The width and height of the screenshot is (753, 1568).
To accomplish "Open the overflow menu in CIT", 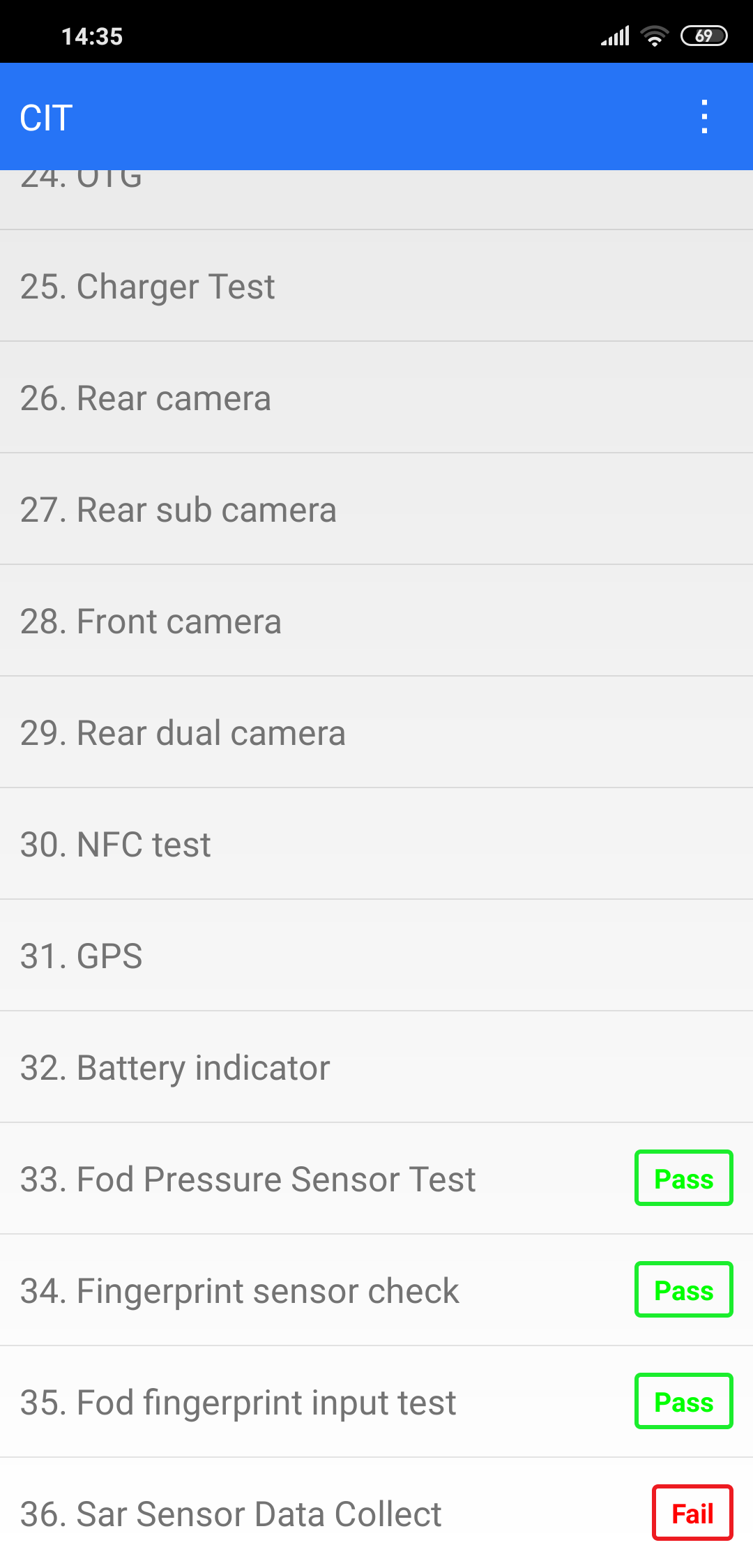I will (x=704, y=116).
